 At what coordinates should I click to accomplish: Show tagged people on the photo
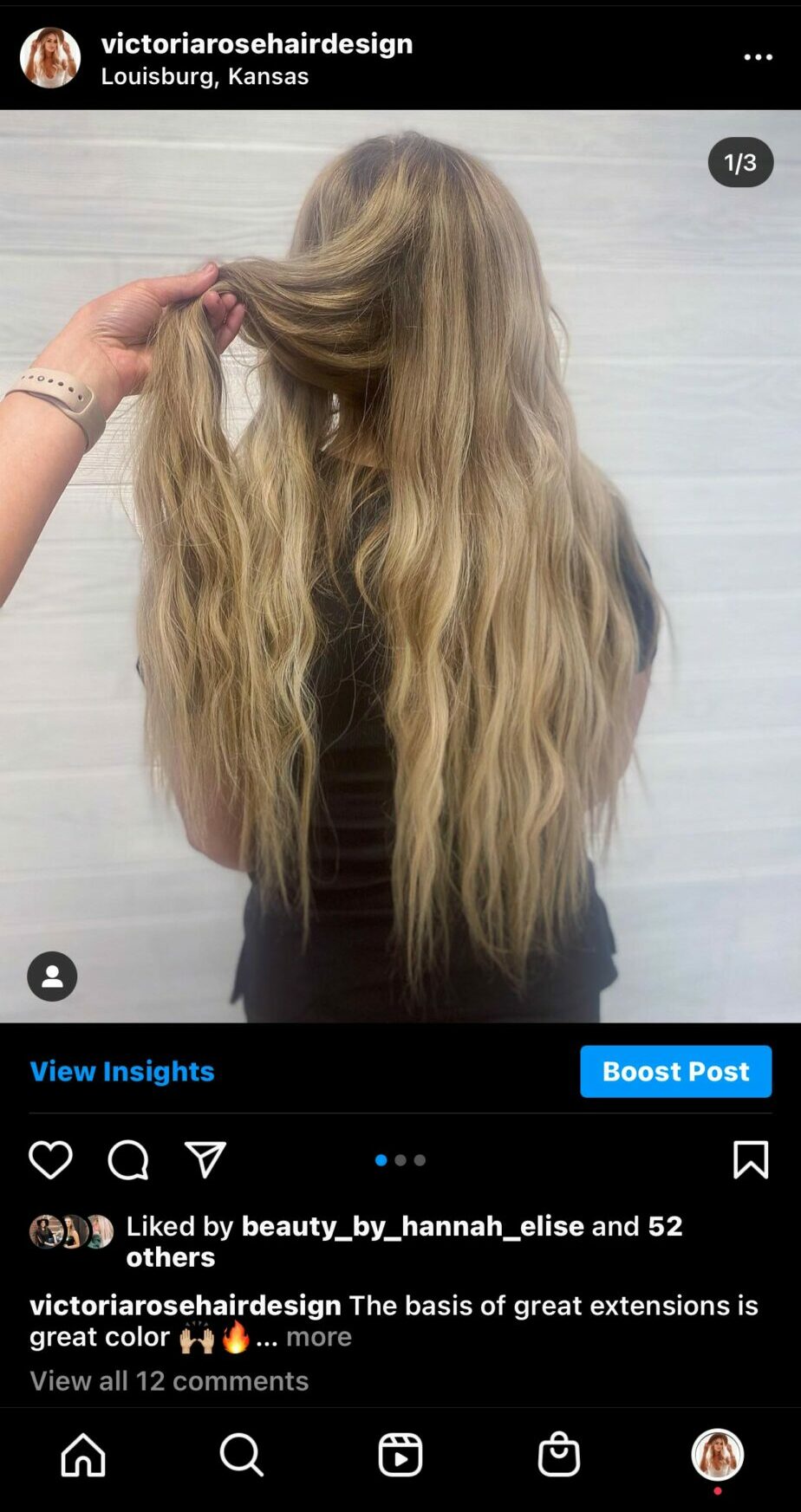pos(52,977)
